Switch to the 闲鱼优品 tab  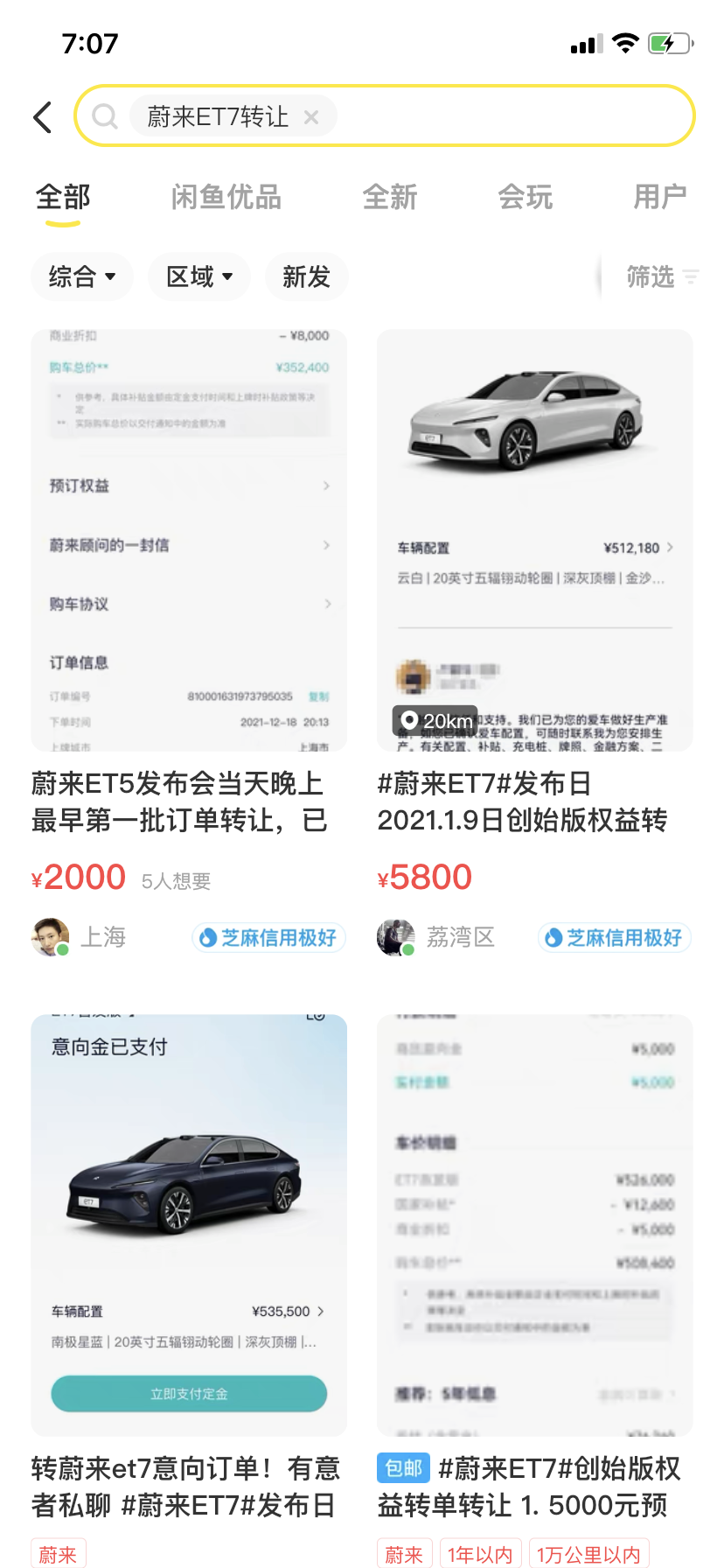click(226, 198)
